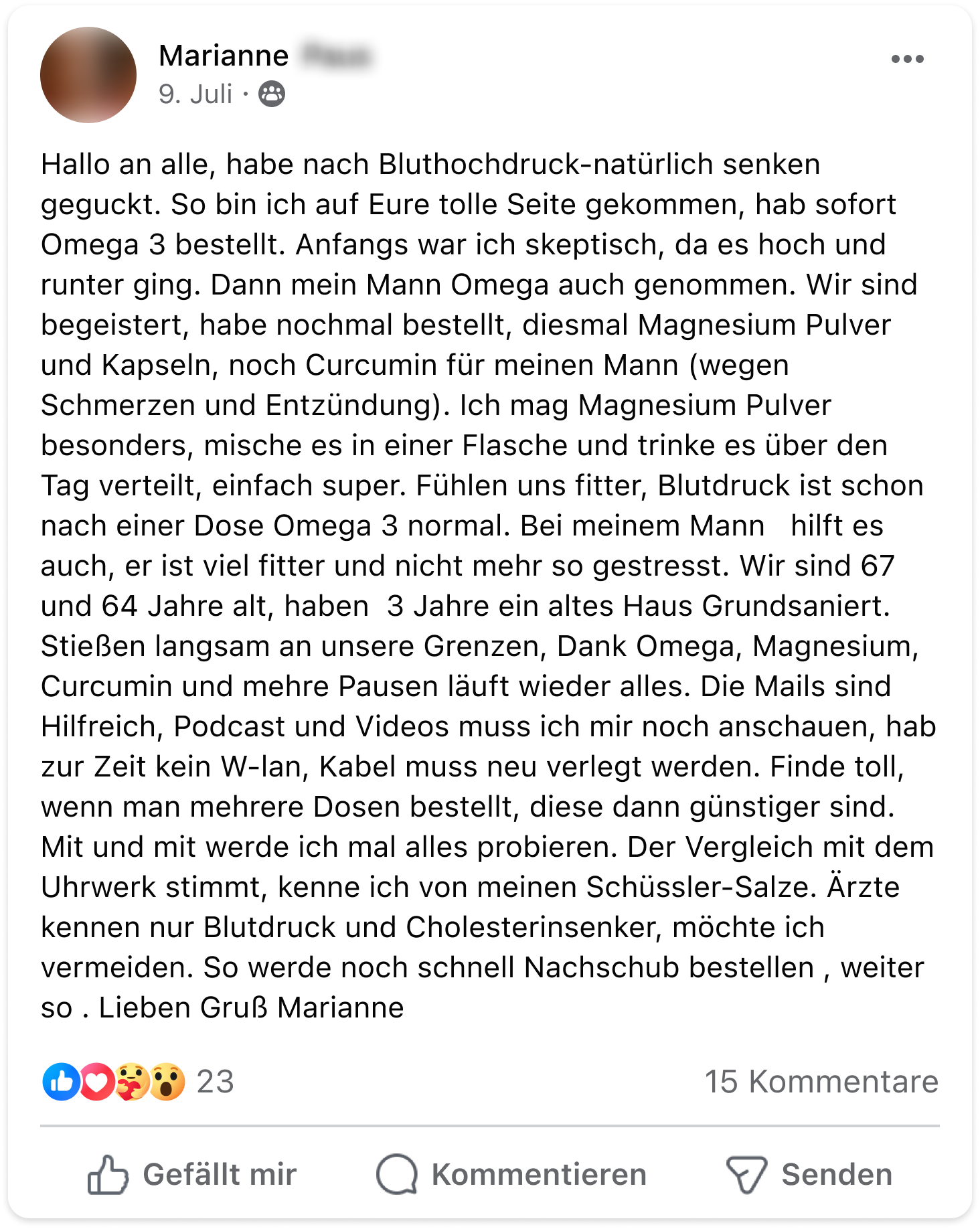
Task: Open Marianne's profile via her name
Action: click(x=224, y=56)
